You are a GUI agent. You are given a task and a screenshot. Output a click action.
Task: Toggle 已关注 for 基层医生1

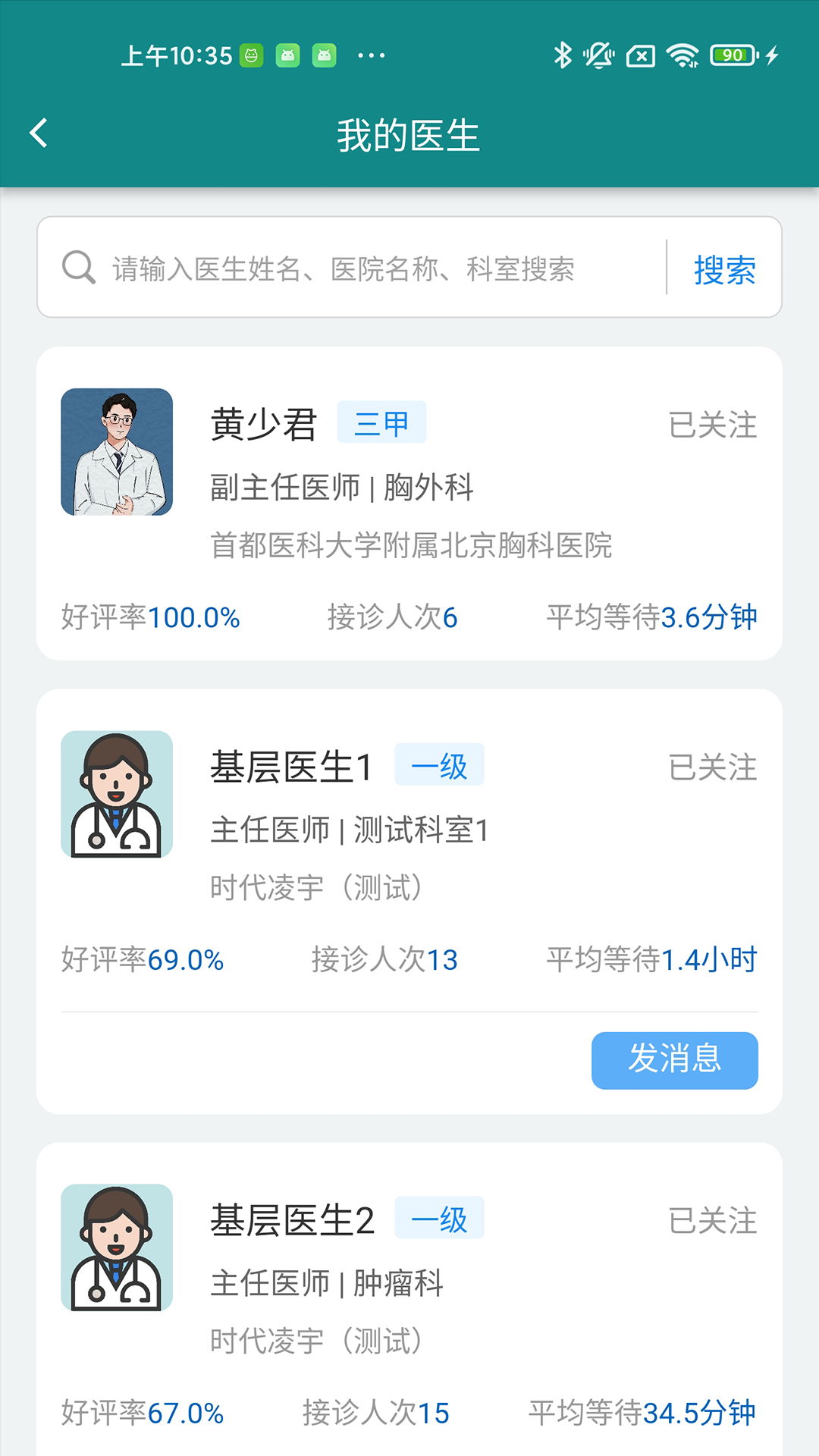pyautogui.click(x=712, y=767)
